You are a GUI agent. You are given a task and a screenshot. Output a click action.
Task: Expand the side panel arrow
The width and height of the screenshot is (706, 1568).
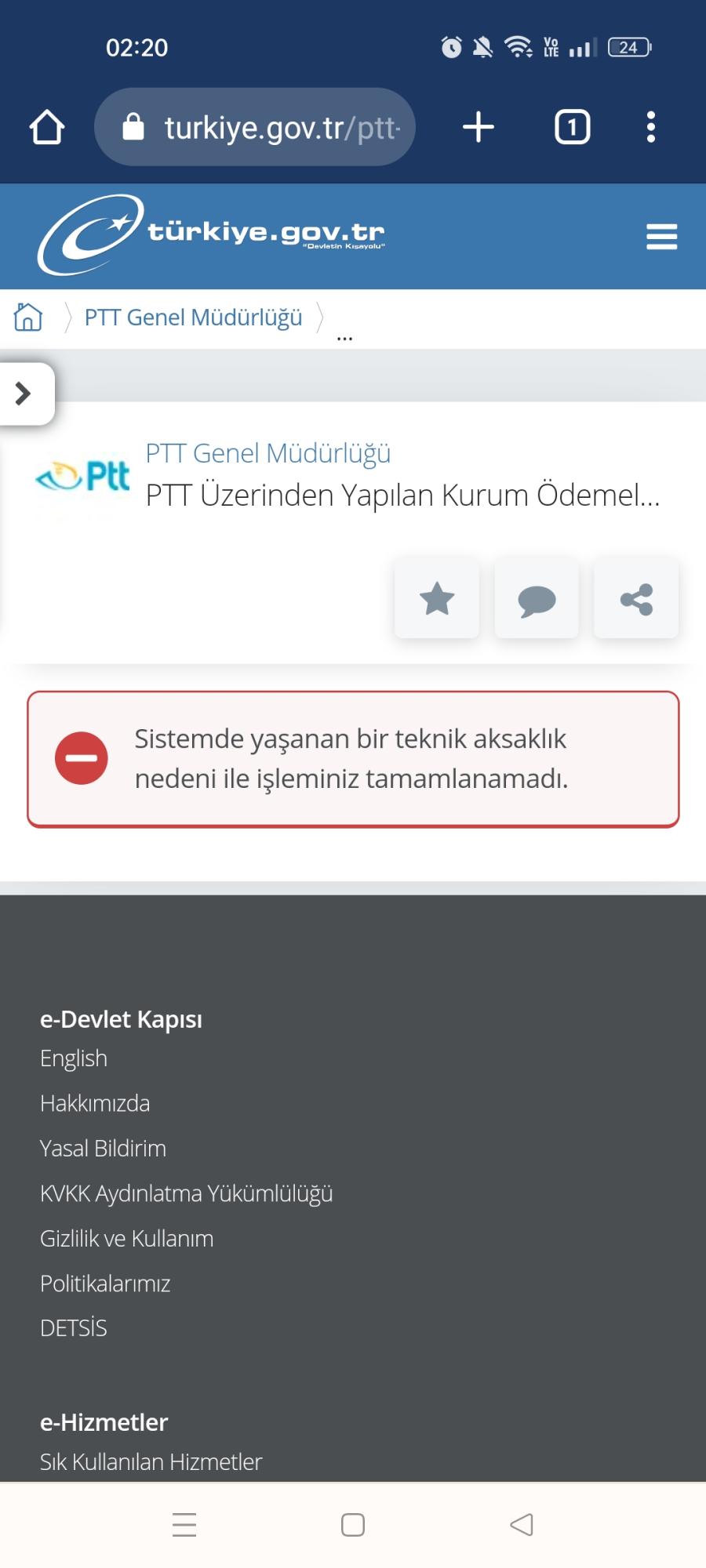tap(24, 394)
